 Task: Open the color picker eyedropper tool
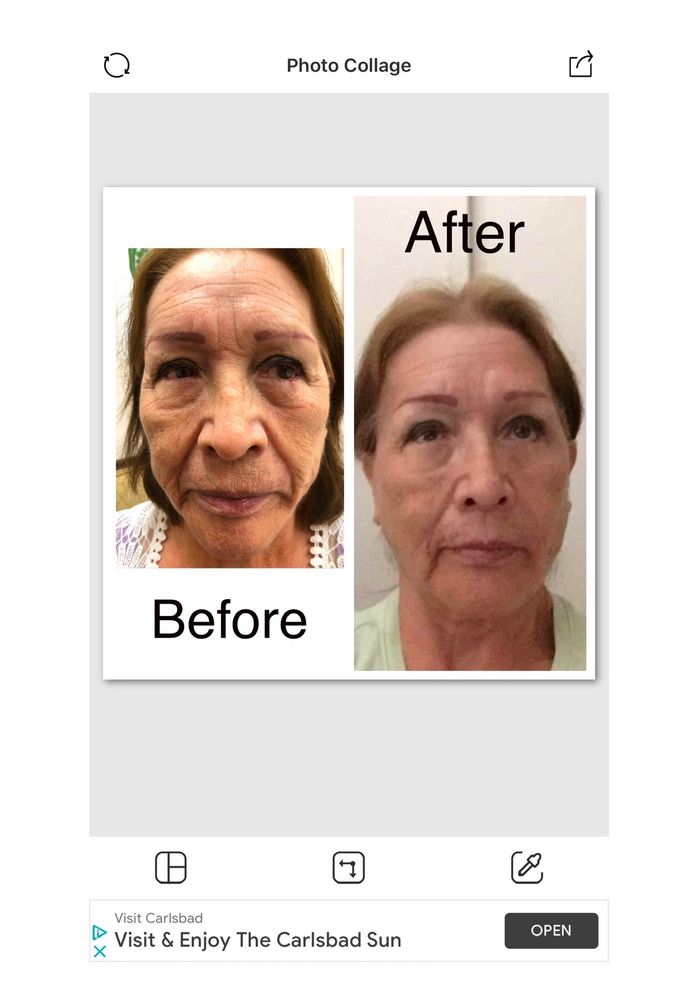[x=526, y=867]
